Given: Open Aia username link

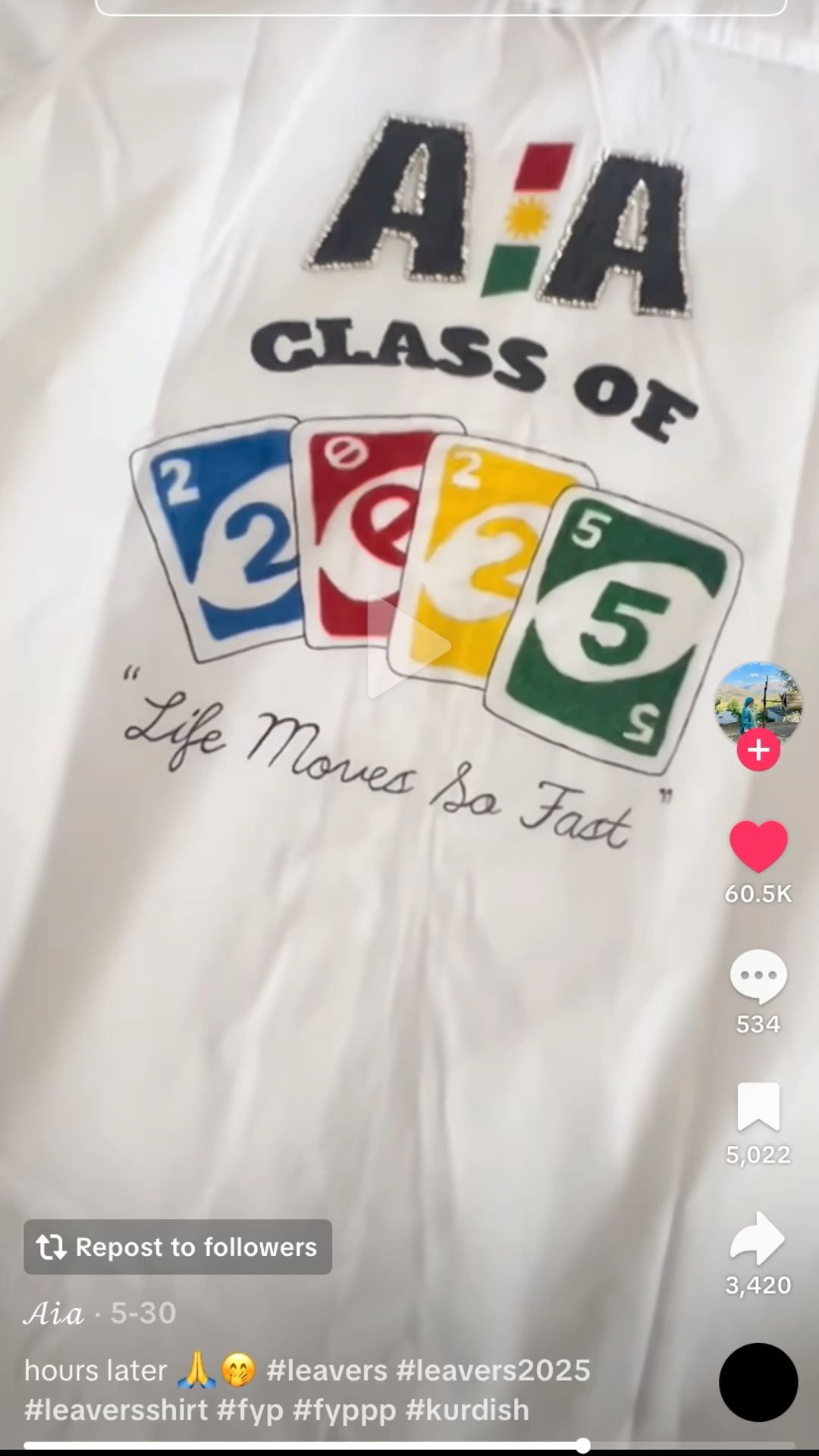Looking at the screenshot, I should 53,1313.
